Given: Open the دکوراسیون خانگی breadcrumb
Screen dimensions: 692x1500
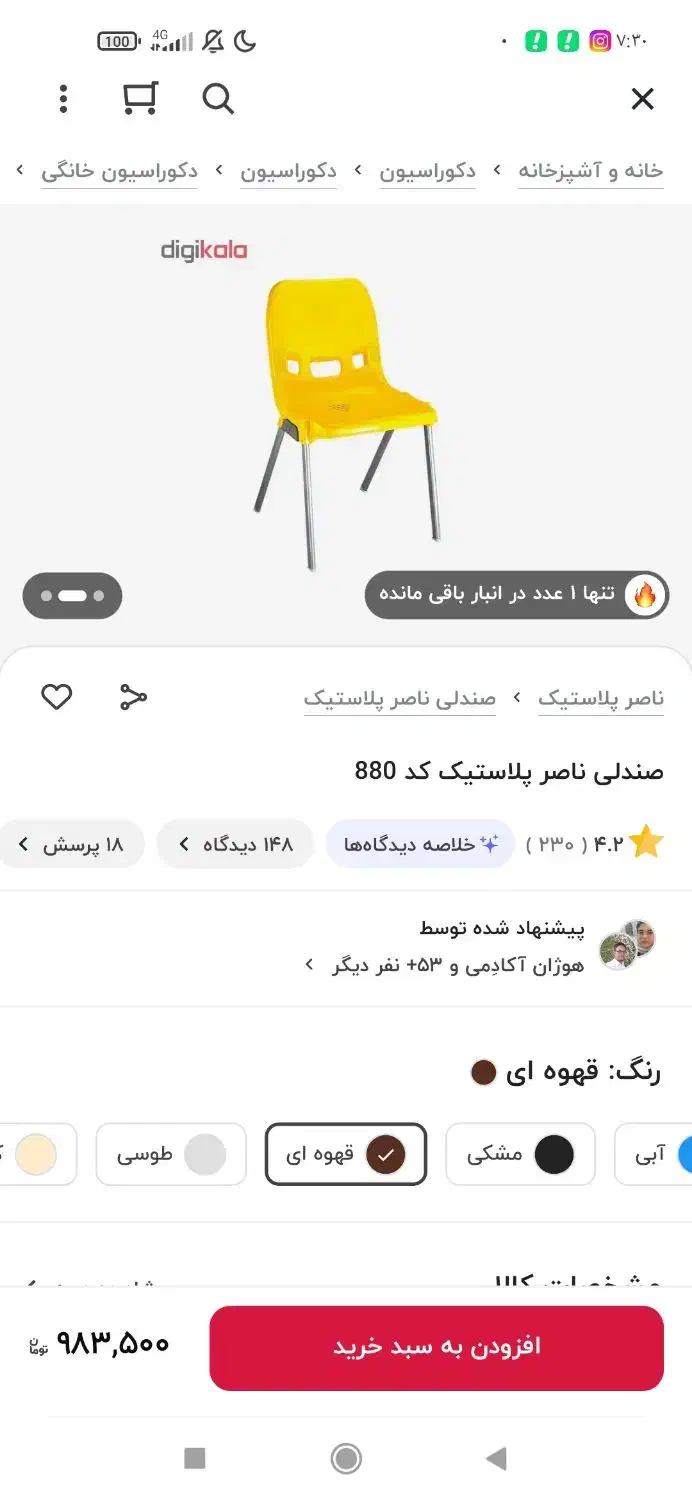Looking at the screenshot, I should (x=119, y=171).
